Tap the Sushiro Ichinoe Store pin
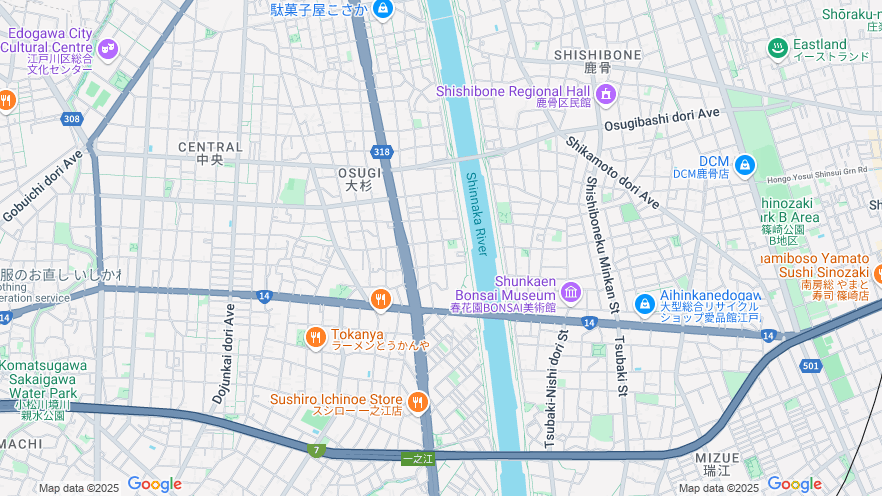The width and height of the screenshot is (882, 496). (418, 402)
